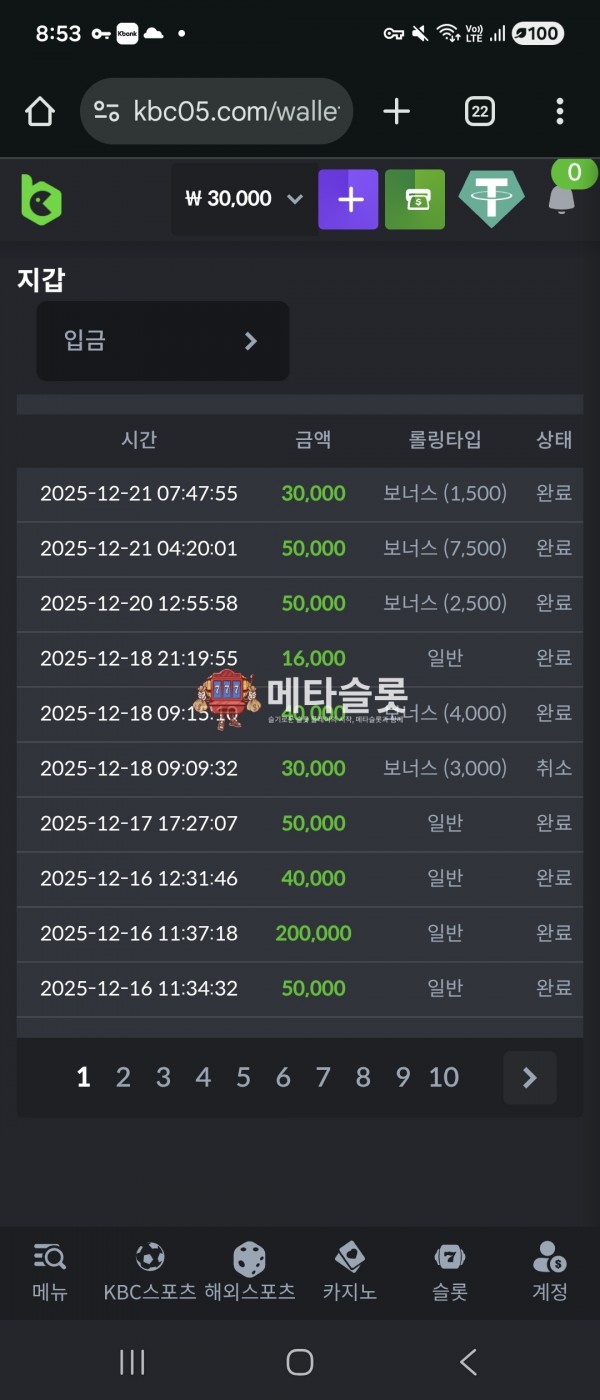Jump to page 10 of history
The width and height of the screenshot is (600, 1400).
[x=443, y=1077]
